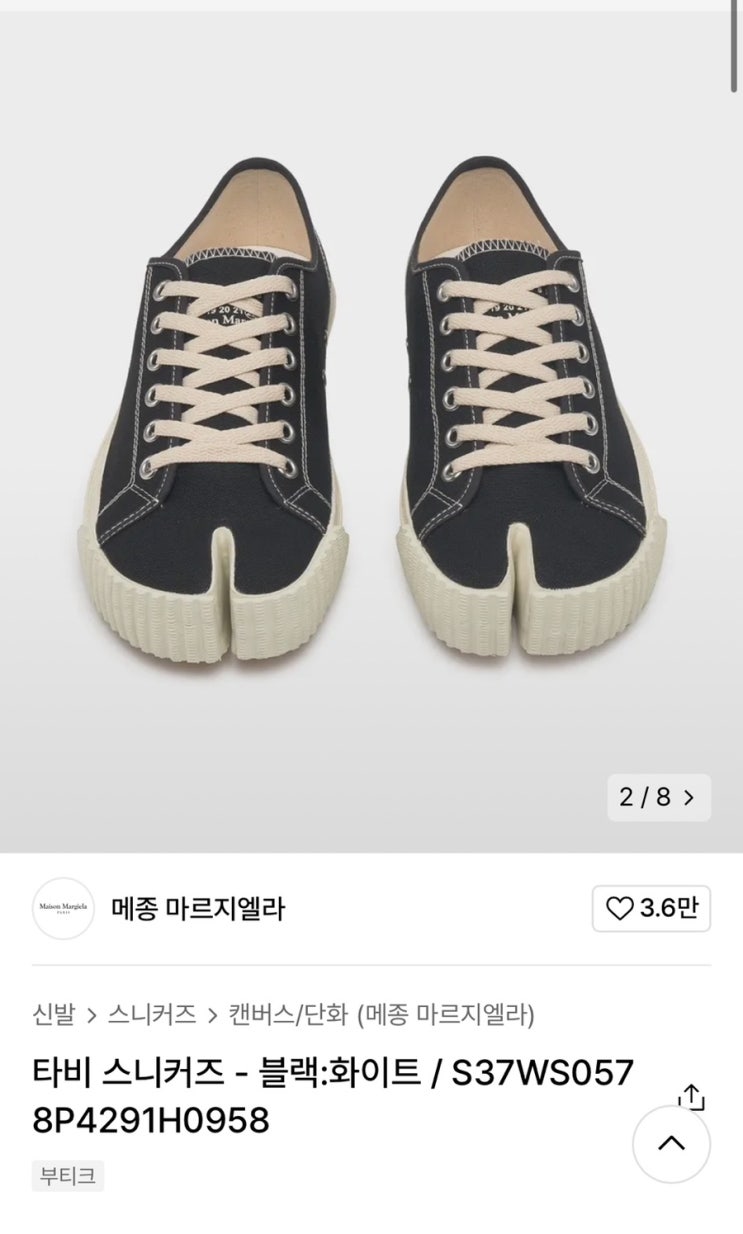Tap the 2 / 8 image page indicator
The image size is (743, 1234).
659,797
